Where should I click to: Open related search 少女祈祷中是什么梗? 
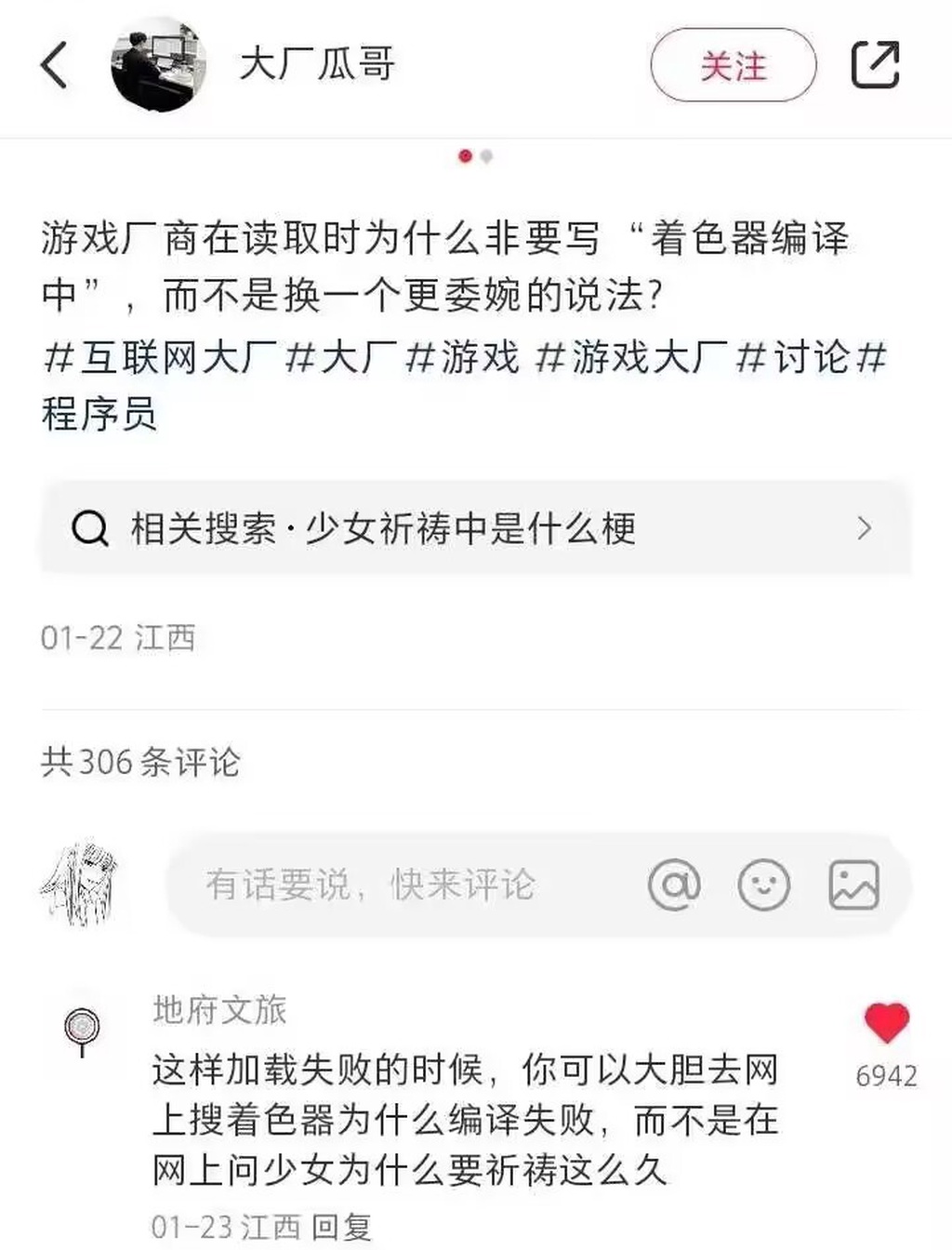pyautogui.click(x=475, y=528)
